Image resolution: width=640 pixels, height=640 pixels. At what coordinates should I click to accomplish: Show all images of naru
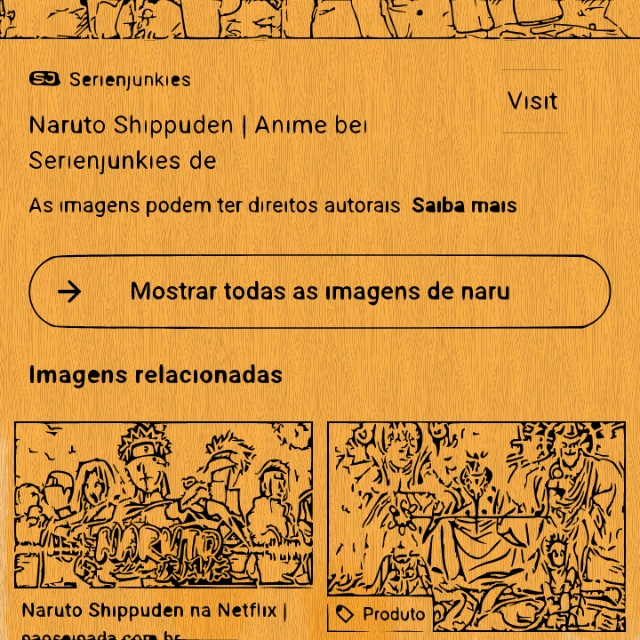(320, 291)
